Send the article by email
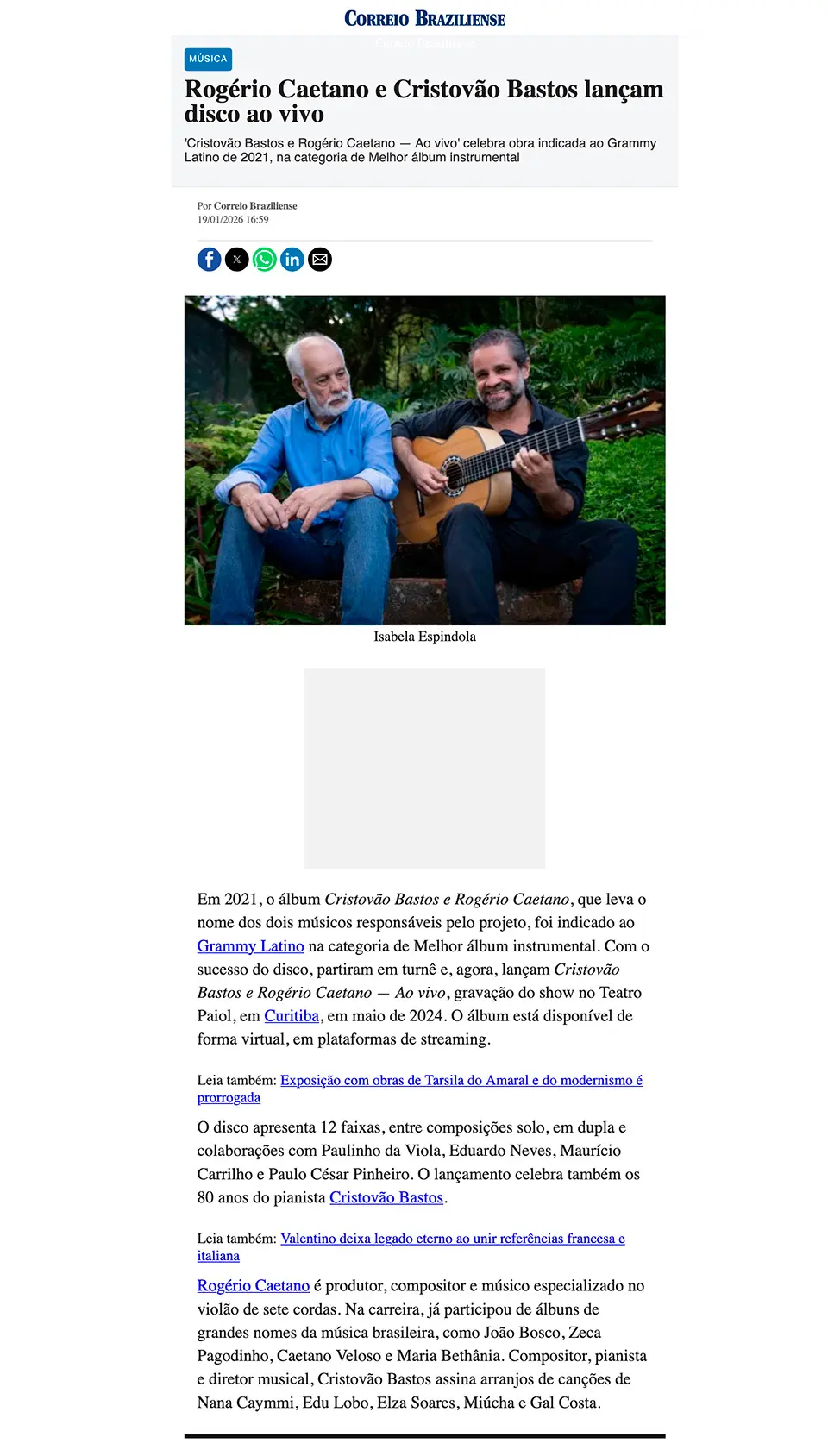 tap(320, 260)
